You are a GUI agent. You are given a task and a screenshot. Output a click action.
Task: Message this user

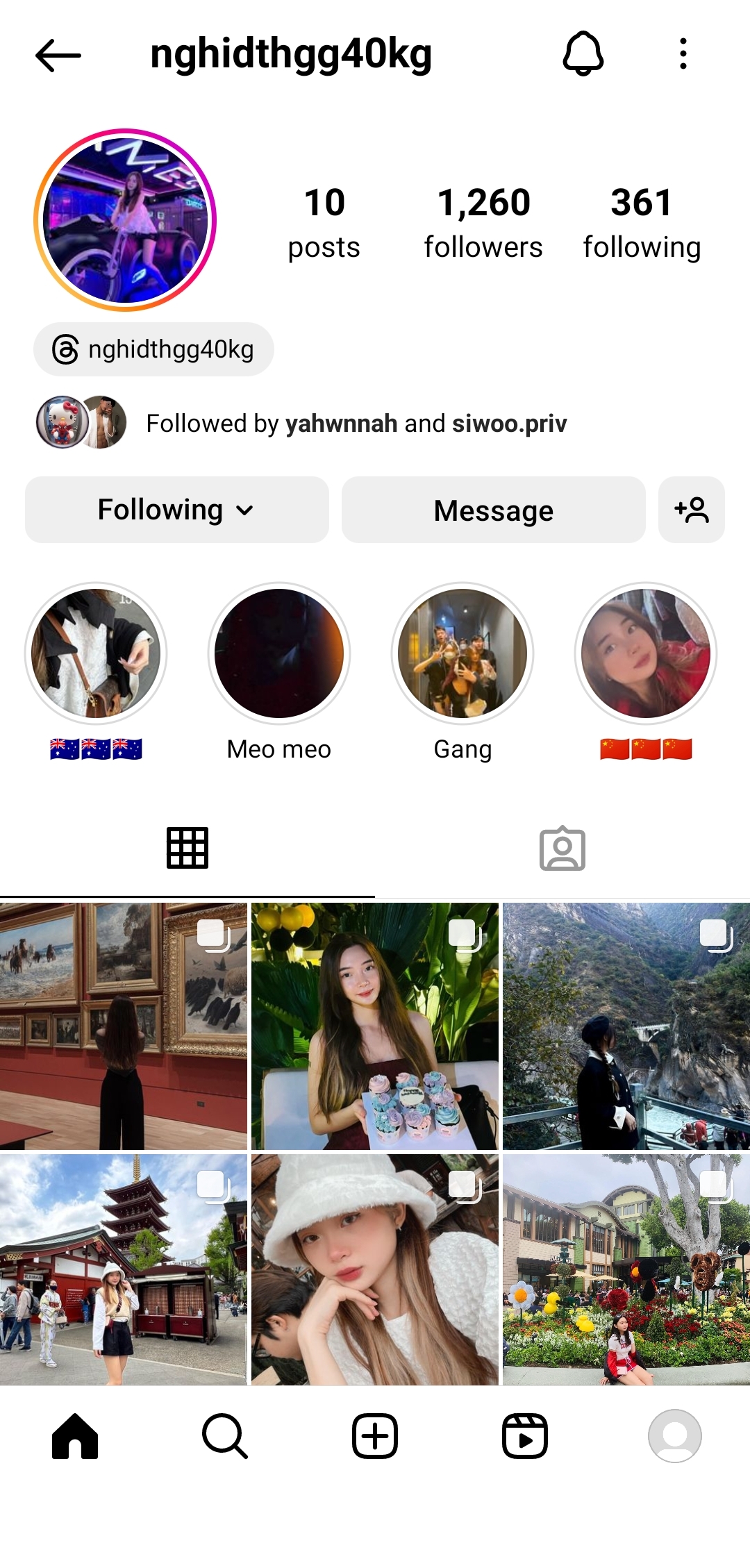click(x=493, y=510)
